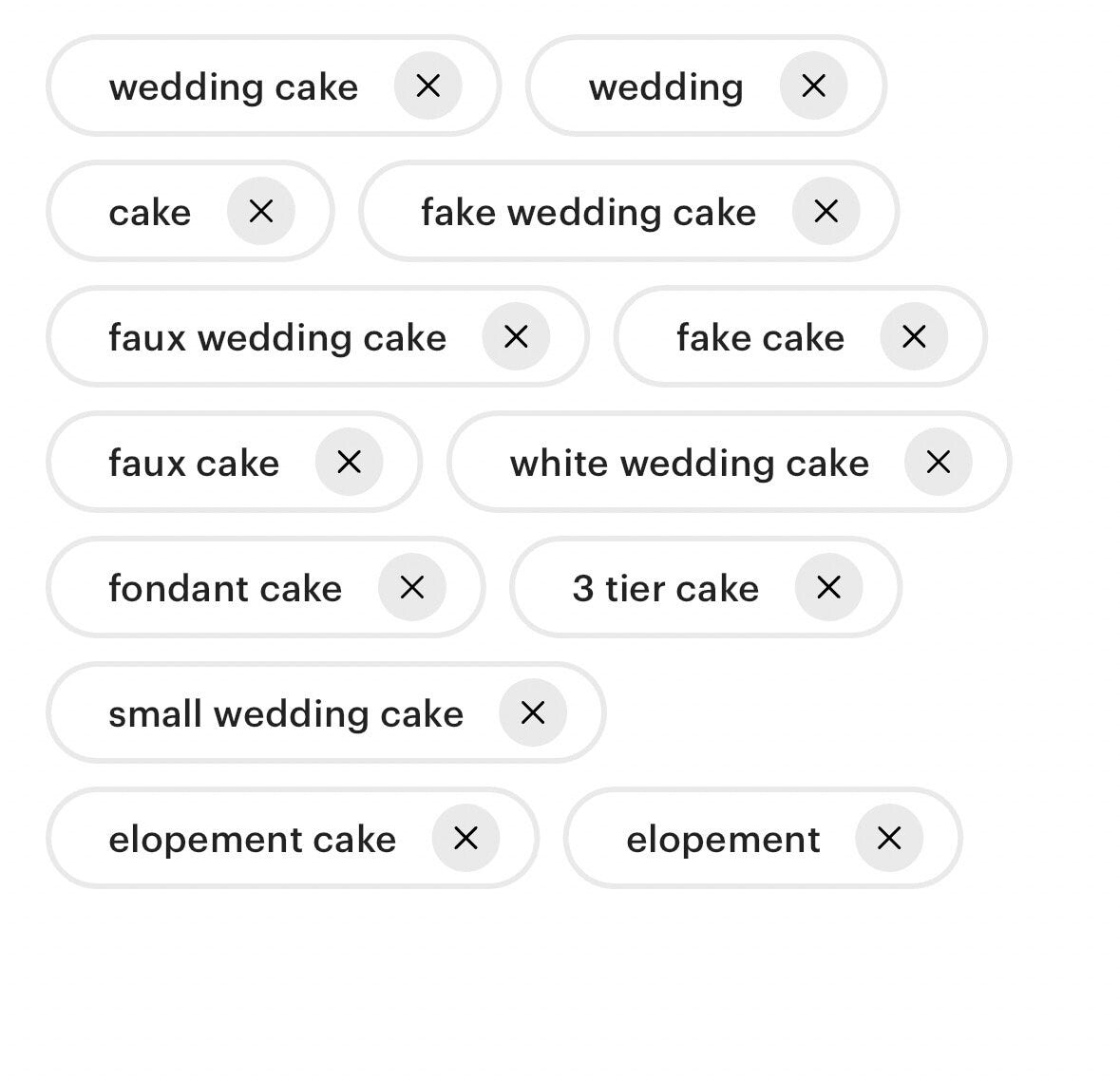Remove the 'elopement' tag
This screenshot has width=1120, height=1081.
point(889,839)
